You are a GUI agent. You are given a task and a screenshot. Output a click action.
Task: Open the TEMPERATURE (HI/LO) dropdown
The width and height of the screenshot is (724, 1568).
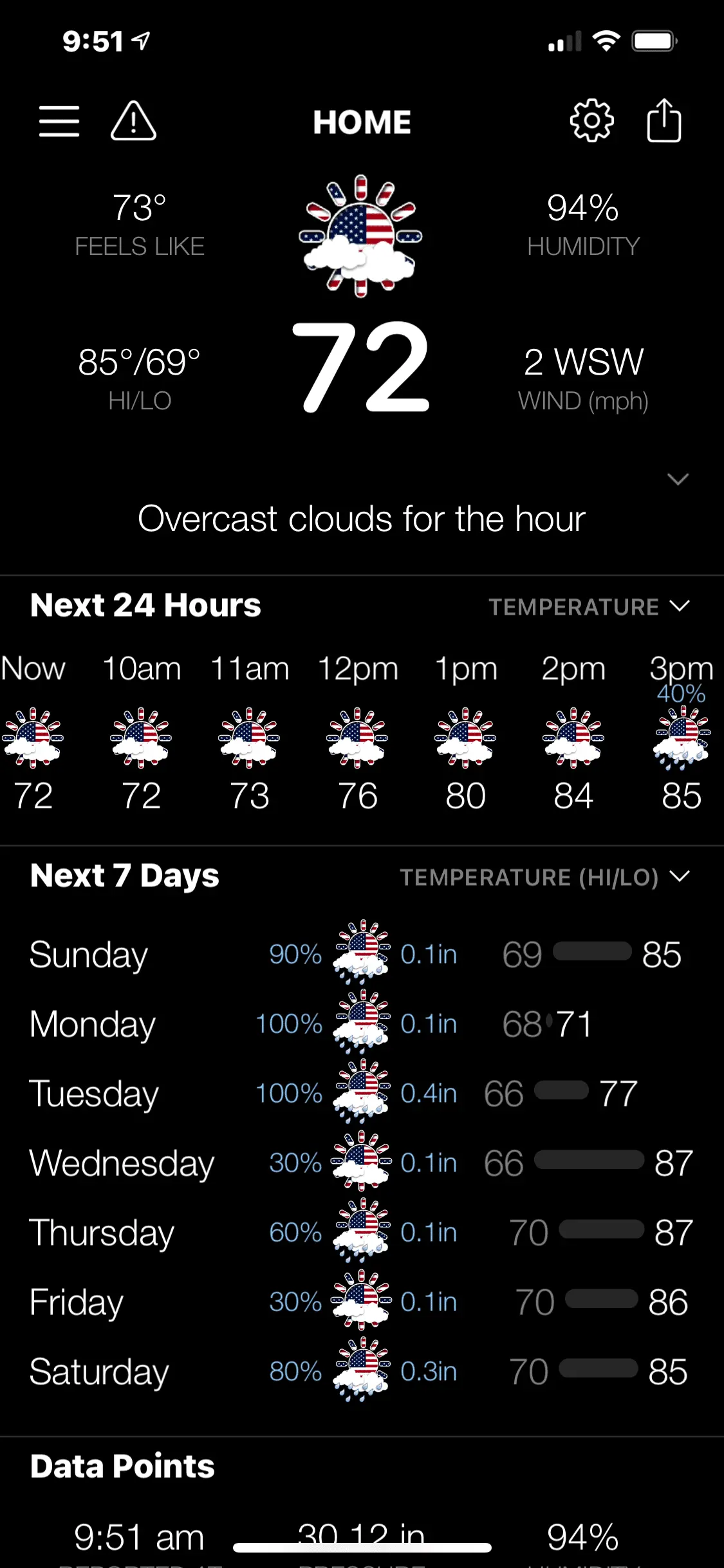(544, 877)
